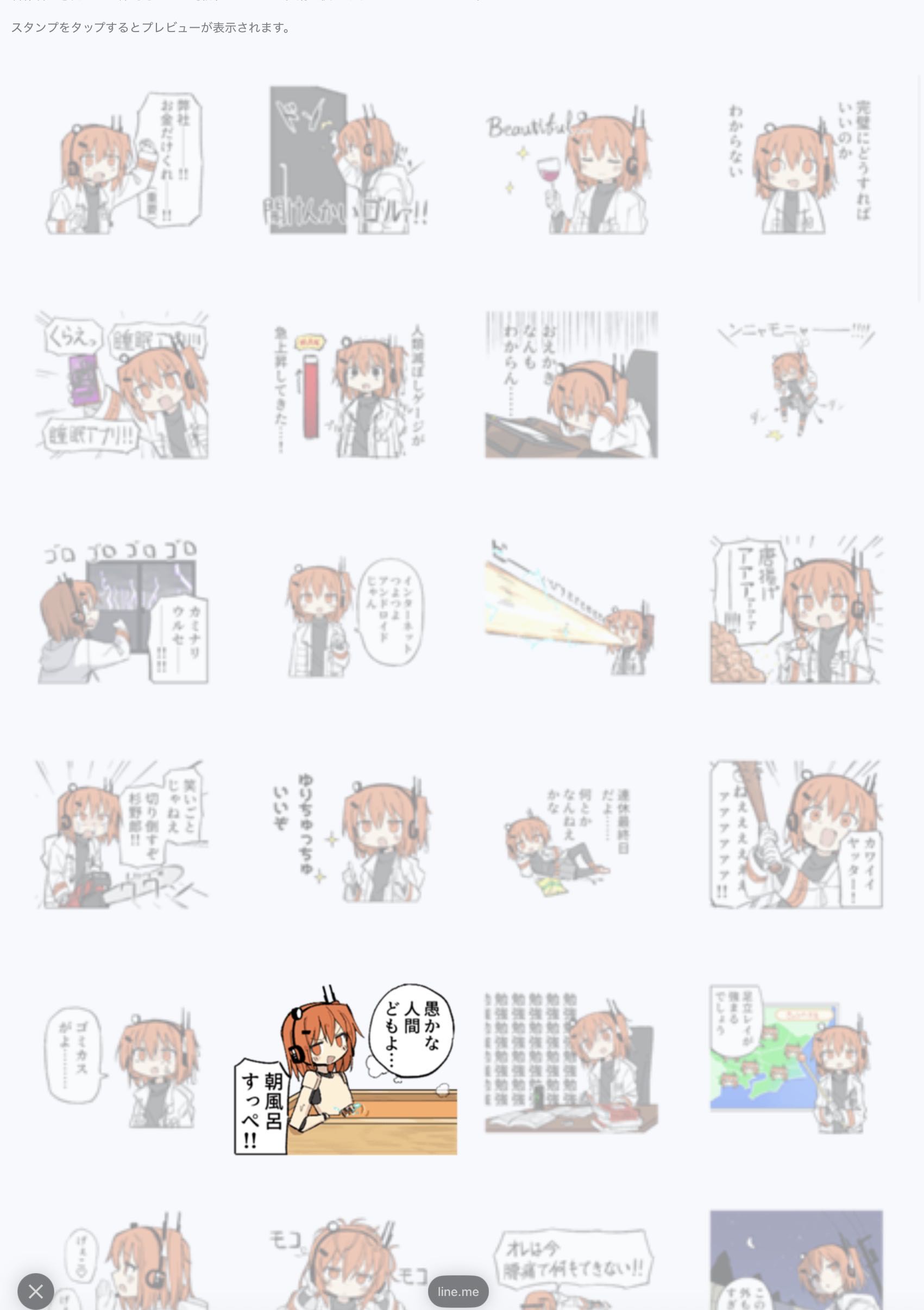
Task: Close the in-app browser view
Action: (35, 1291)
